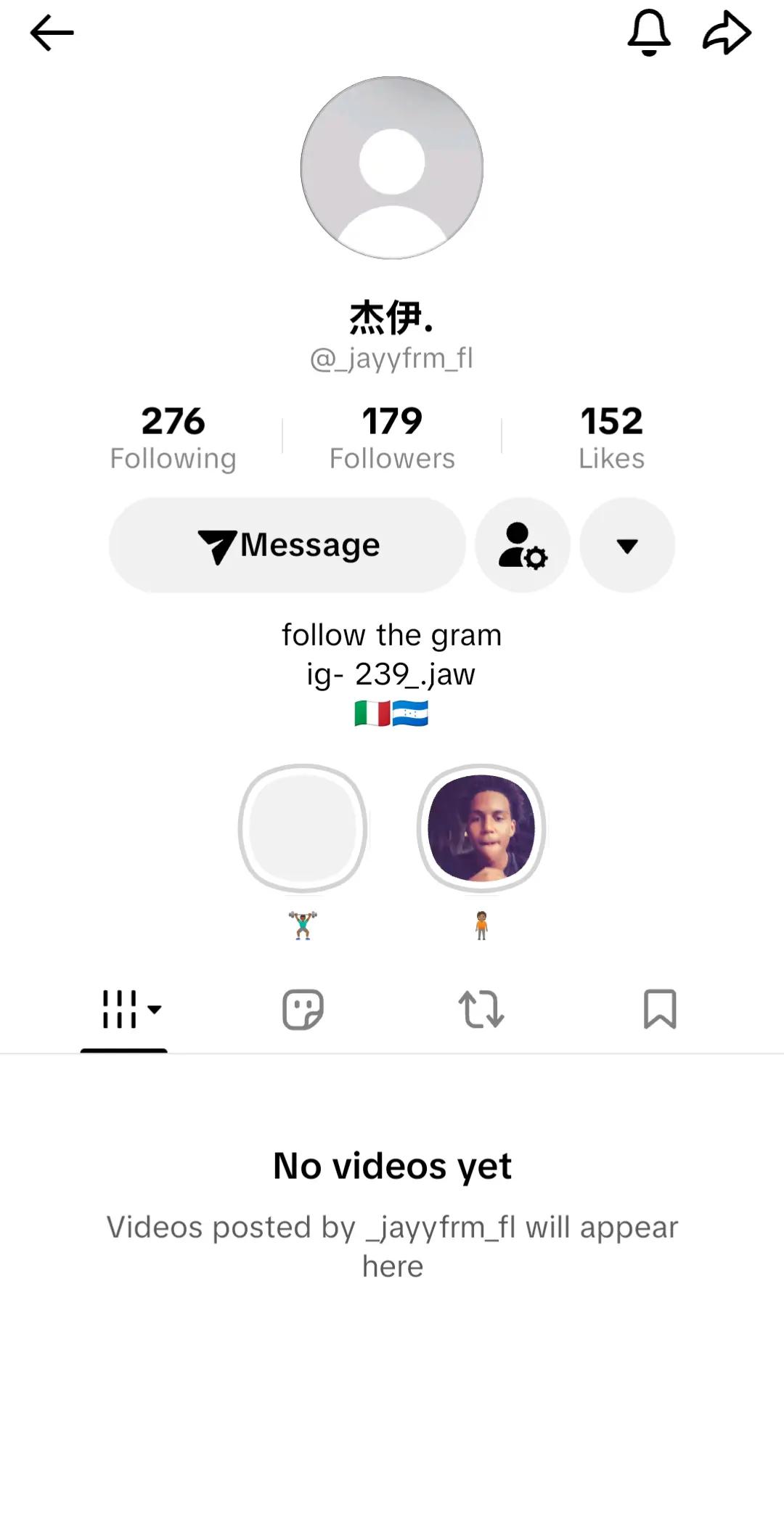Open the notifications bell
The height and width of the screenshot is (1539, 784).
pyautogui.click(x=649, y=33)
